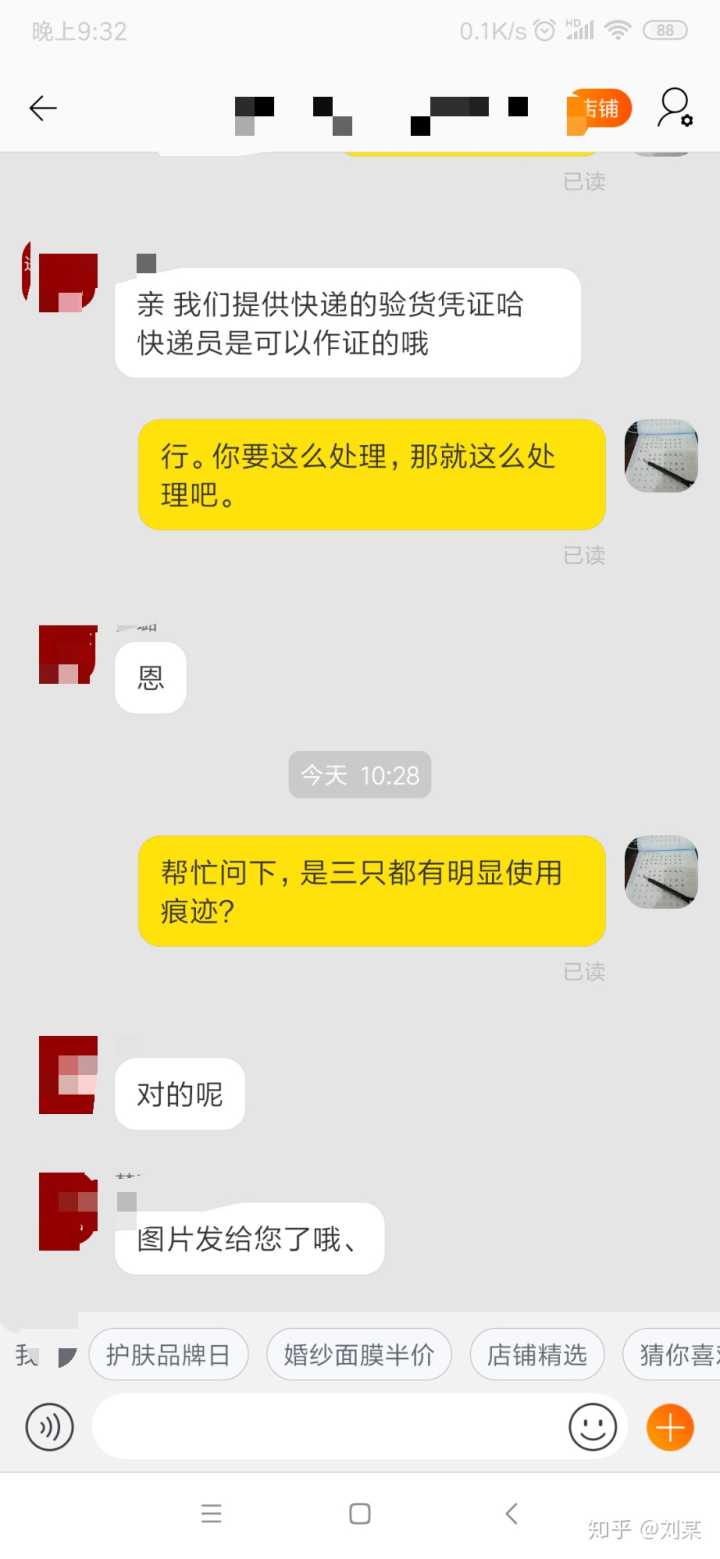Choose the 店铺精选 chip

coord(537,1355)
